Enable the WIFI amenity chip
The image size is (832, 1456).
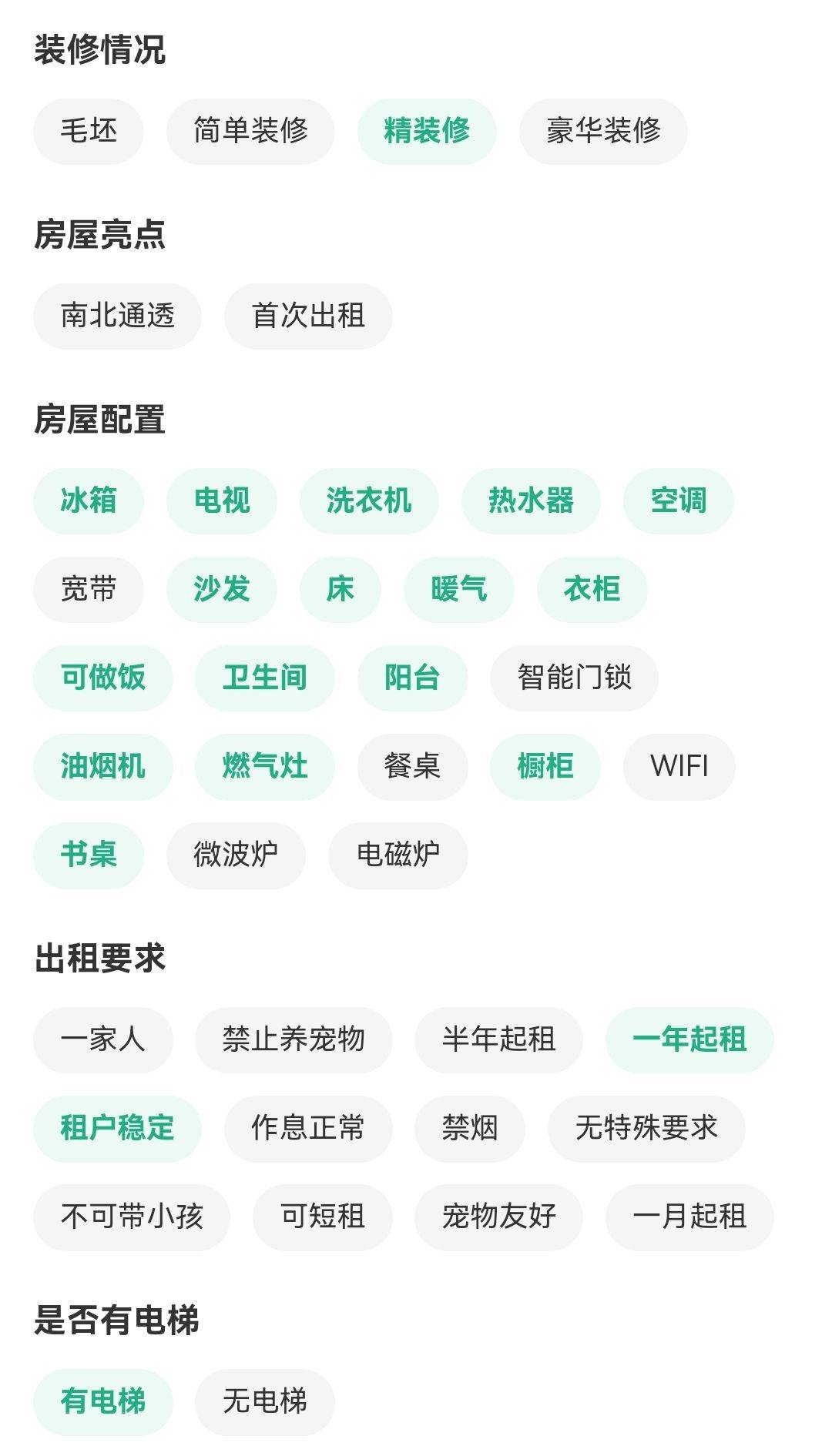coord(679,766)
